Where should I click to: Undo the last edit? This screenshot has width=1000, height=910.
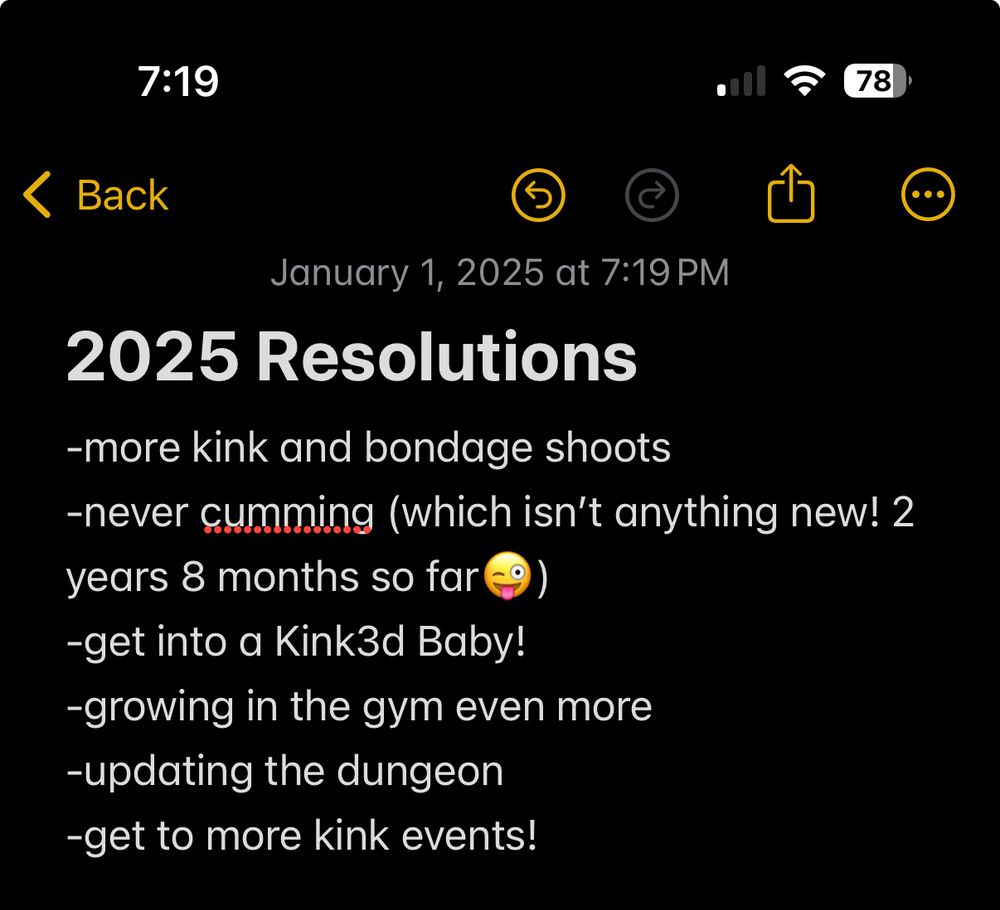click(x=538, y=195)
